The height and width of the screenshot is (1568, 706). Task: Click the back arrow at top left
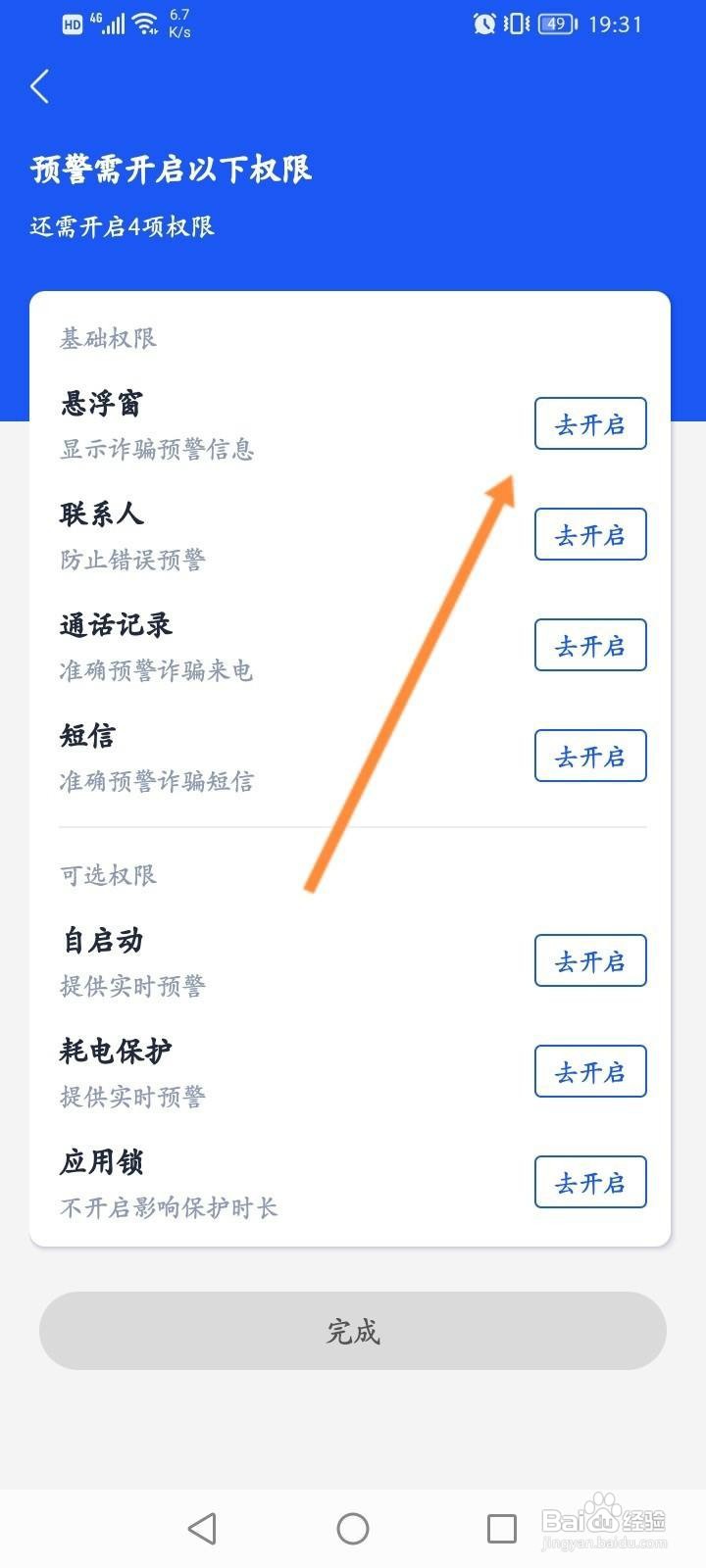point(39,86)
